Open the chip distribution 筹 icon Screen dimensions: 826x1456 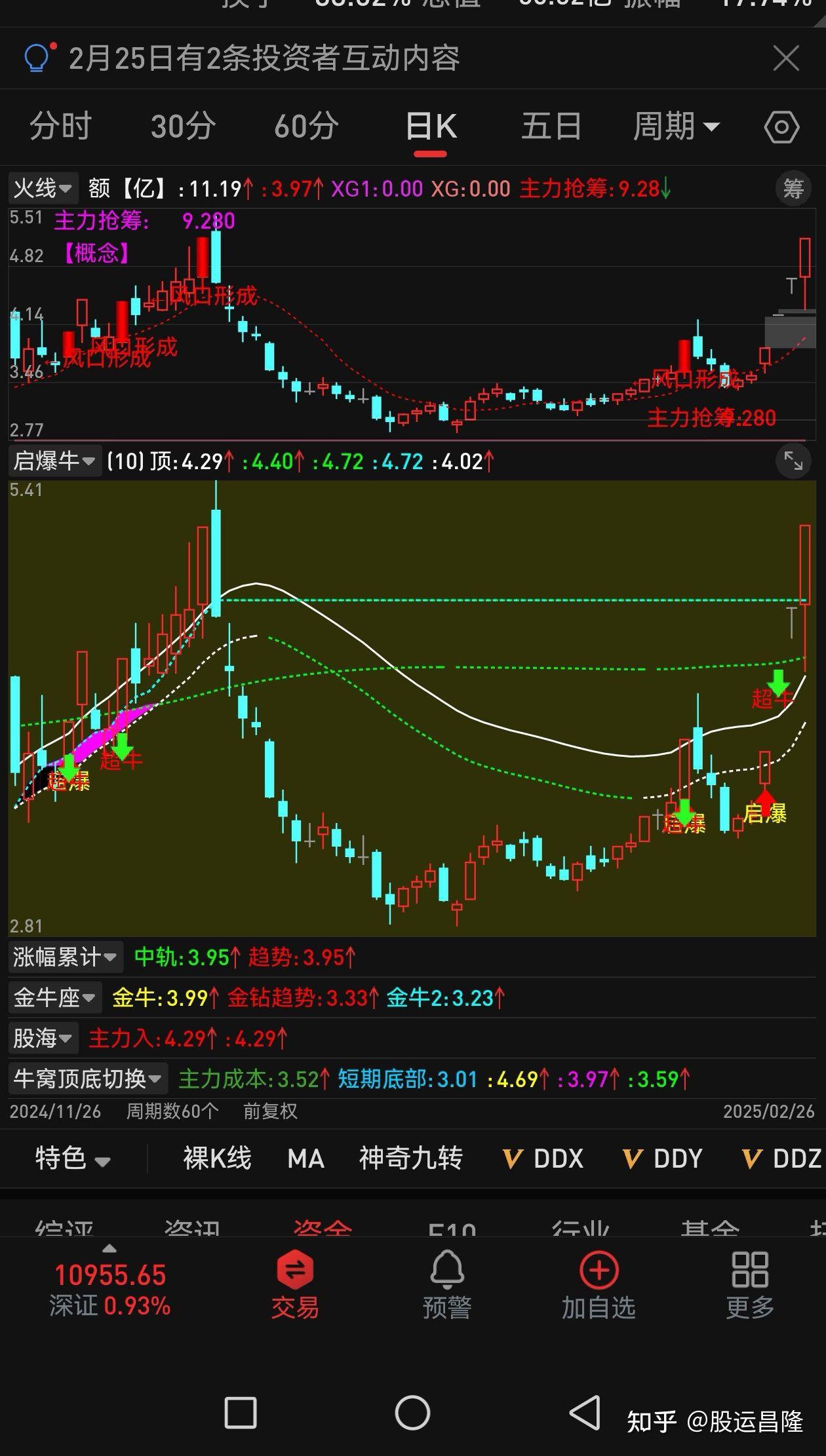coord(793,189)
